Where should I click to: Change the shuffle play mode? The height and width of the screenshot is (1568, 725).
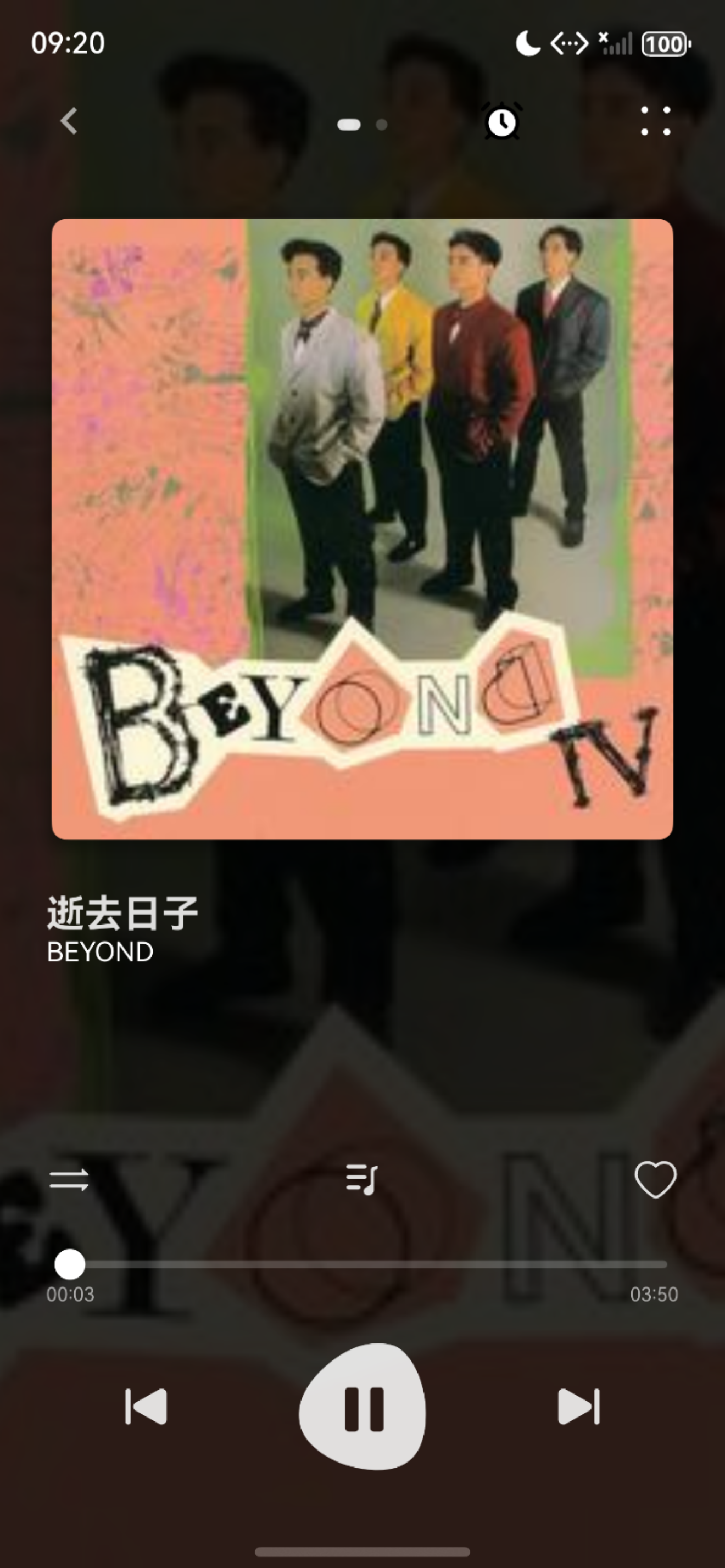pos(69,1180)
